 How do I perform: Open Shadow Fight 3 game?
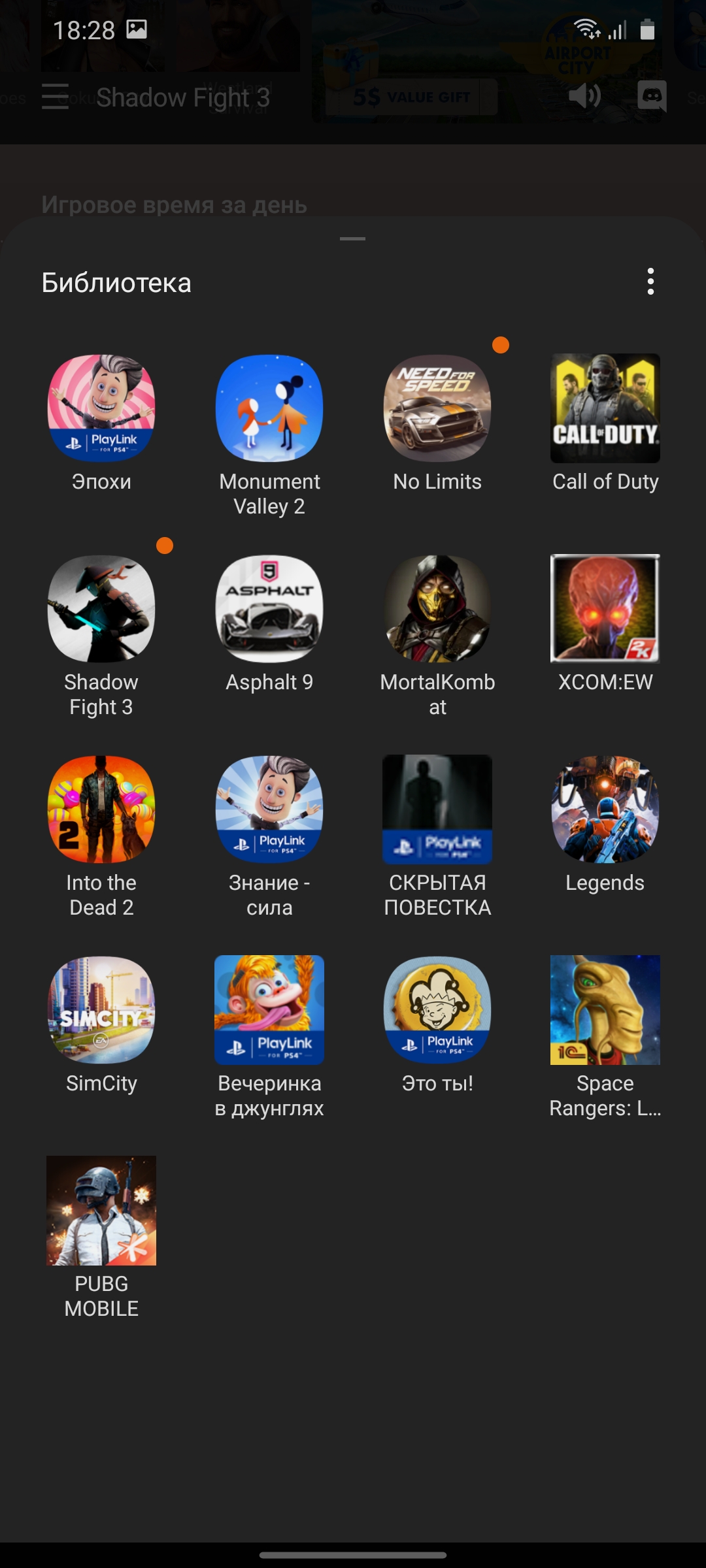click(101, 609)
